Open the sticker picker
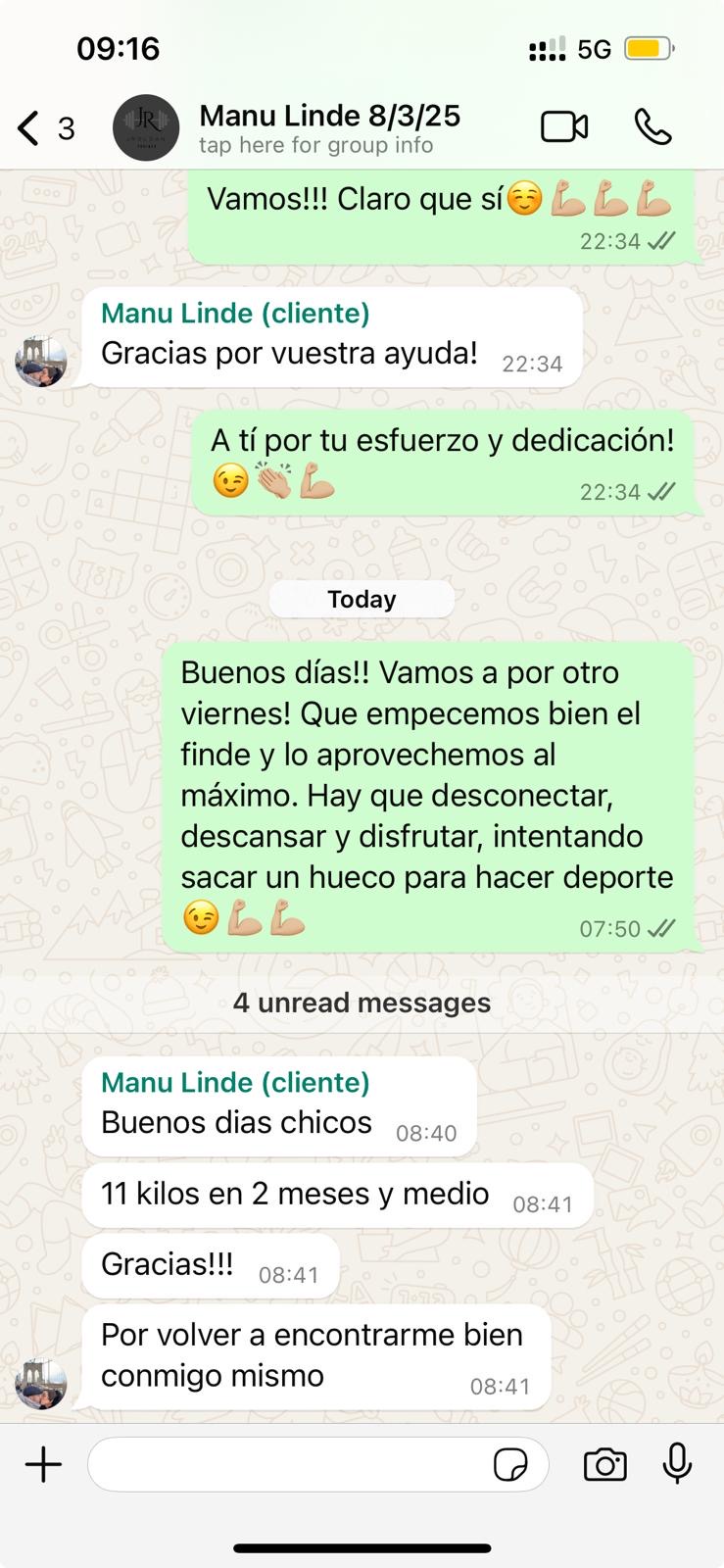Screen dimensions: 724x1568 point(510,1465)
